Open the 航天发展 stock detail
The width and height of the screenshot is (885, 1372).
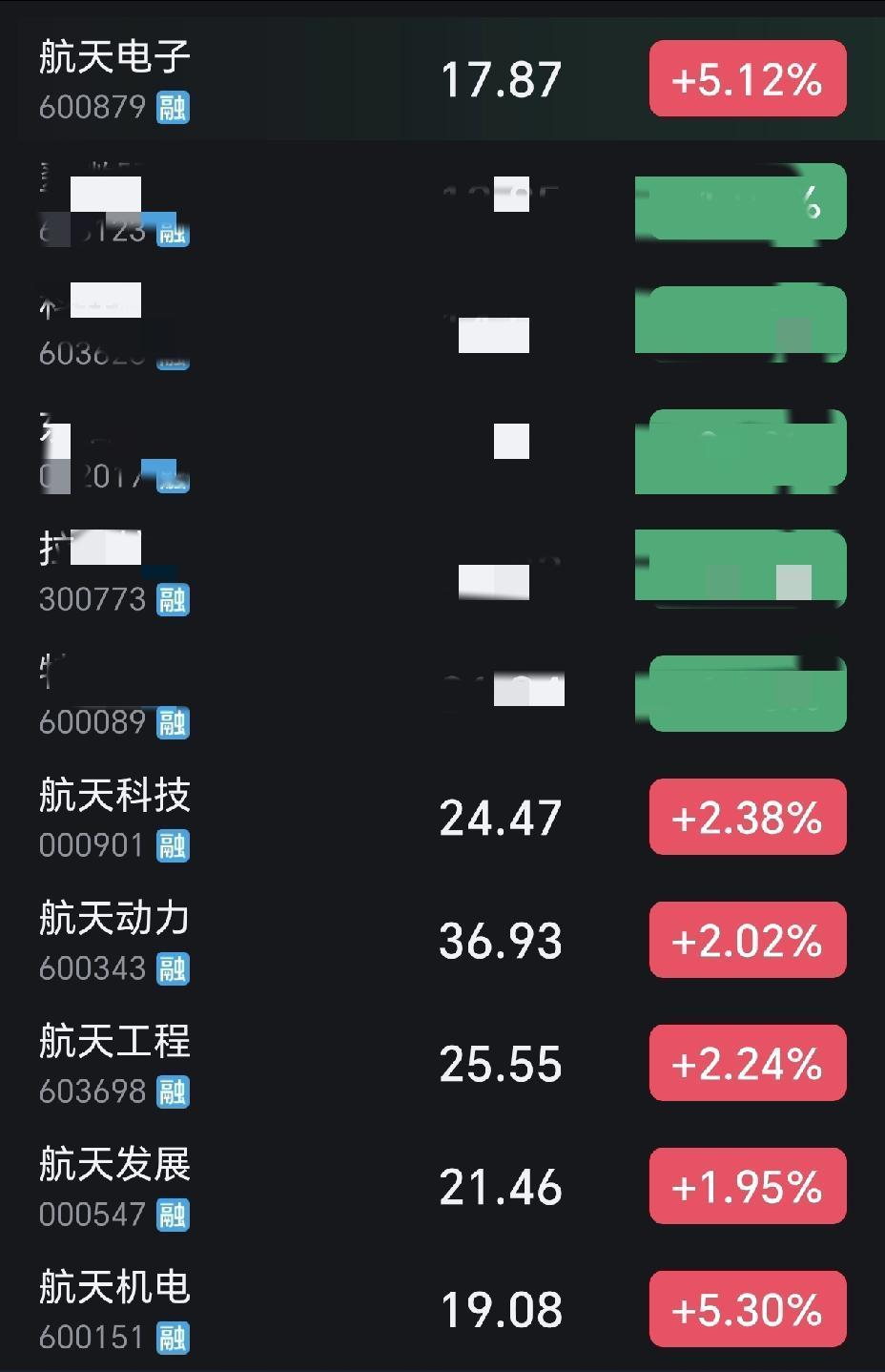tap(114, 1164)
